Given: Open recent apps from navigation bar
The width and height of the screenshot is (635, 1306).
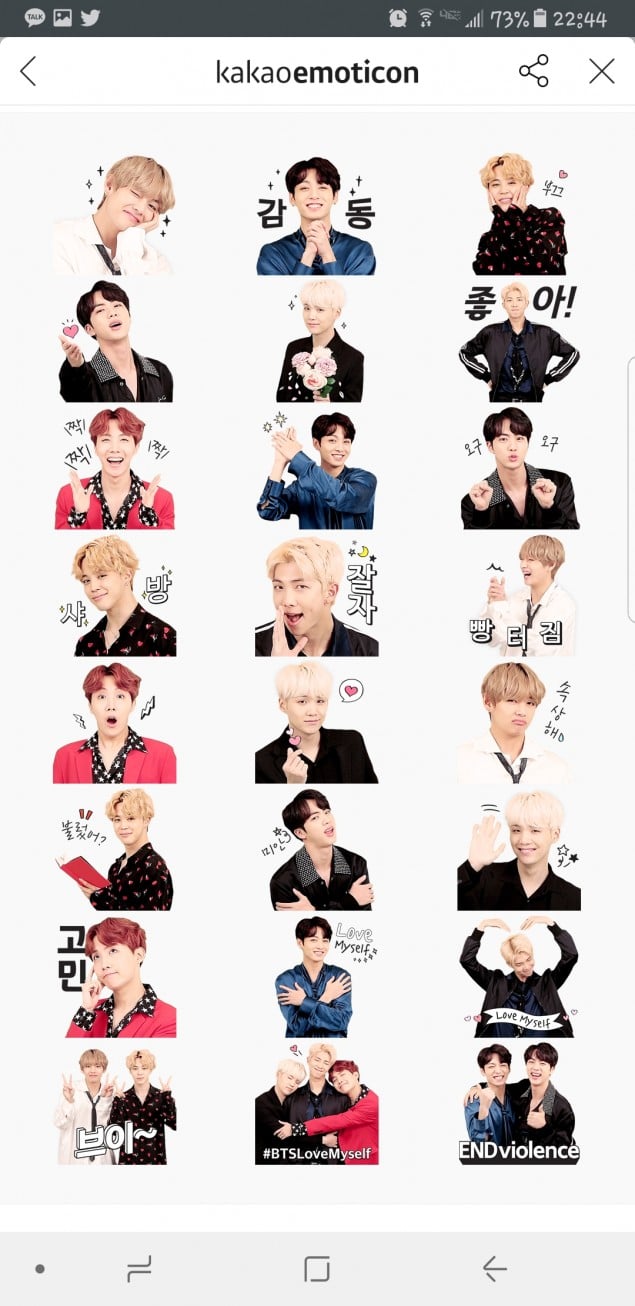Looking at the screenshot, I should coord(139,1269).
